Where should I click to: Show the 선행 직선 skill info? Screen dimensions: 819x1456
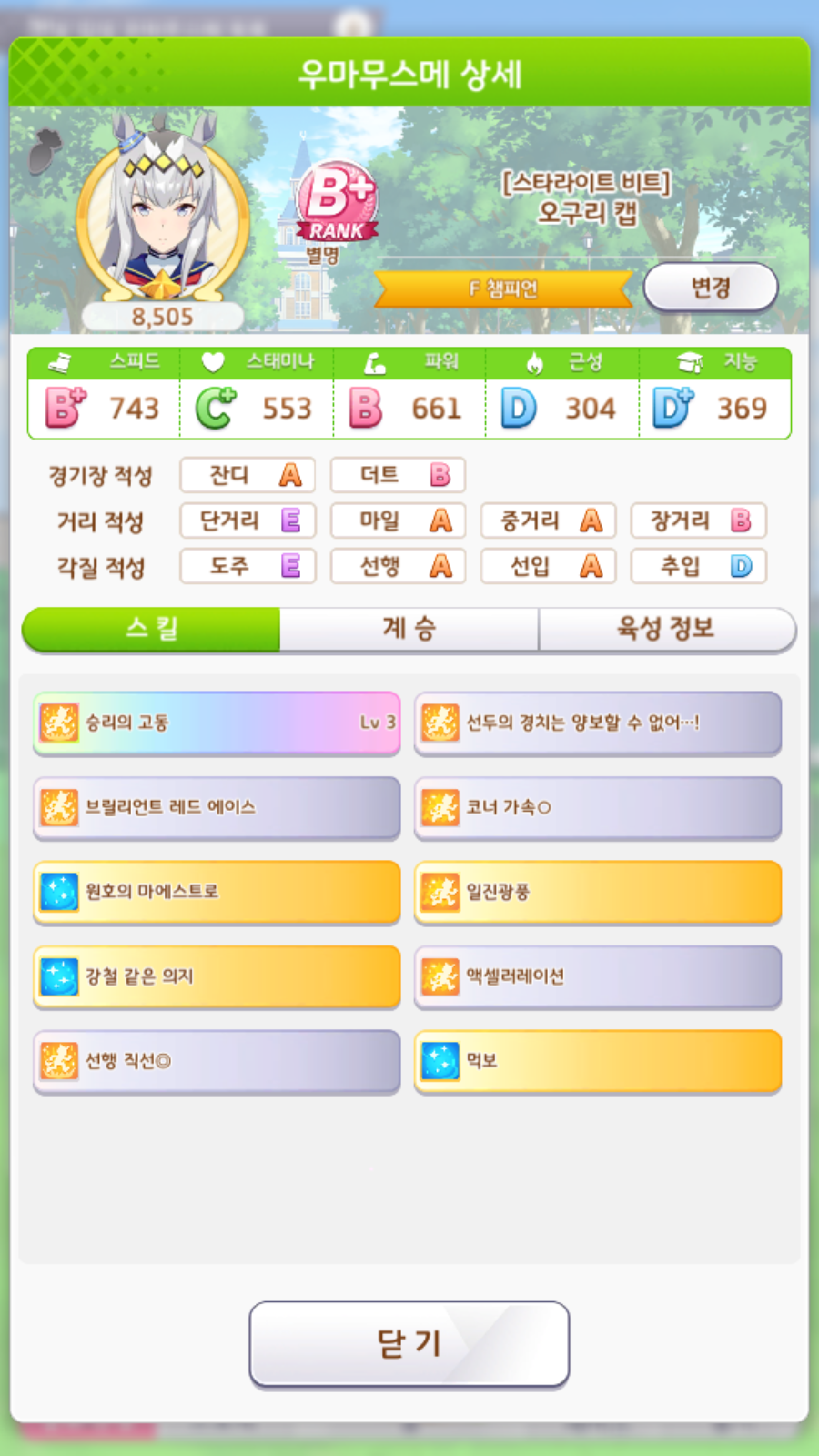pos(217,1061)
